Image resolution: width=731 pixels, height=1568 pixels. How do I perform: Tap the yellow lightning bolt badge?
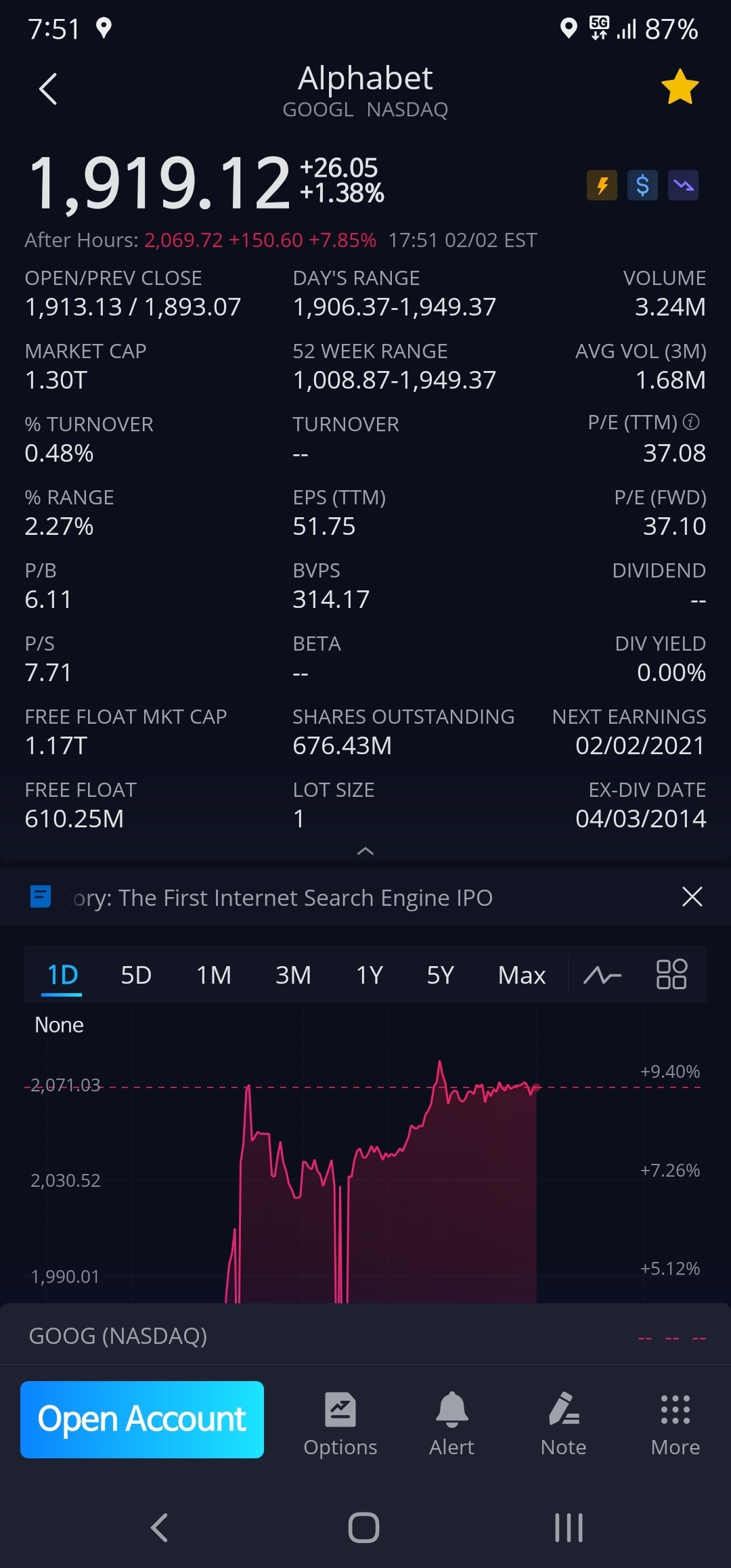pos(602,186)
